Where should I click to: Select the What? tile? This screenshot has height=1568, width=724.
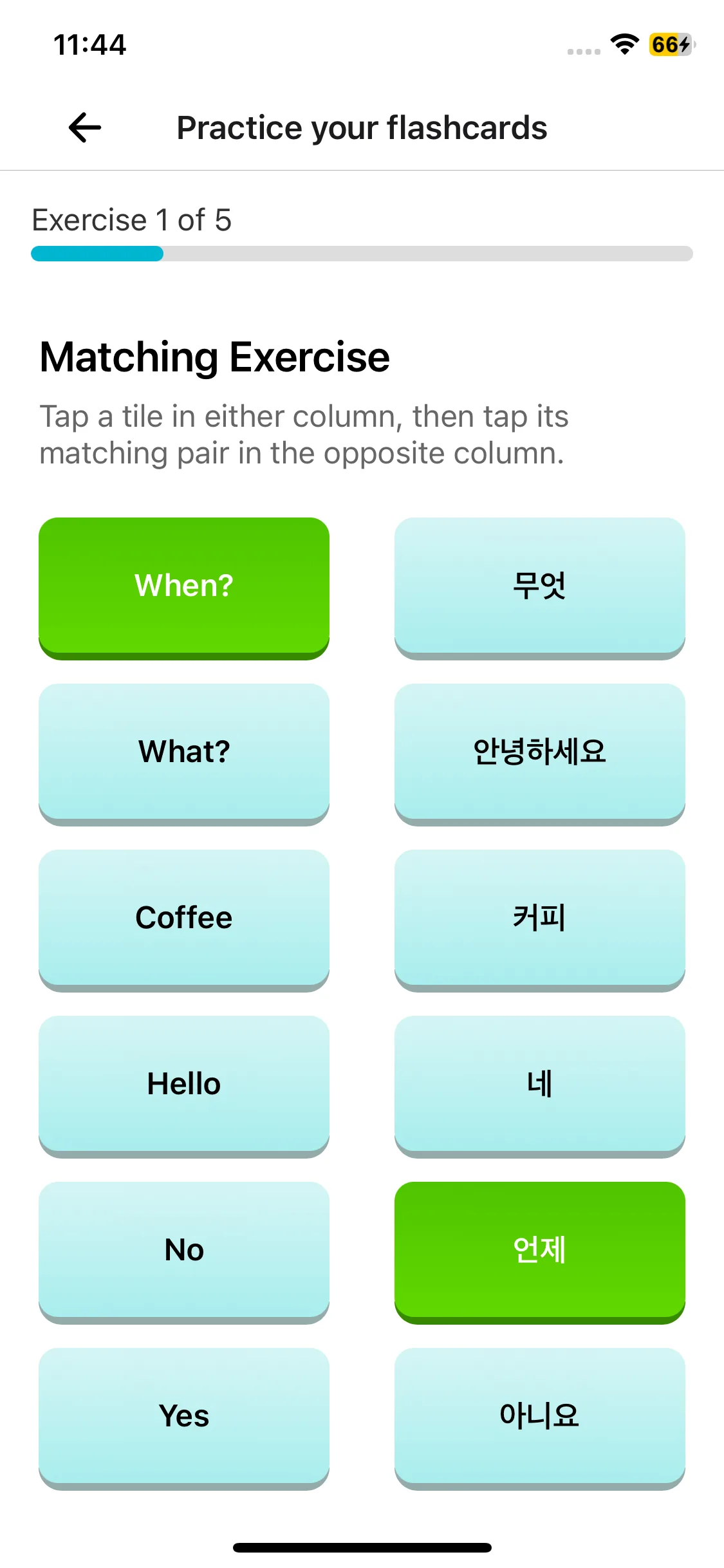(x=184, y=752)
